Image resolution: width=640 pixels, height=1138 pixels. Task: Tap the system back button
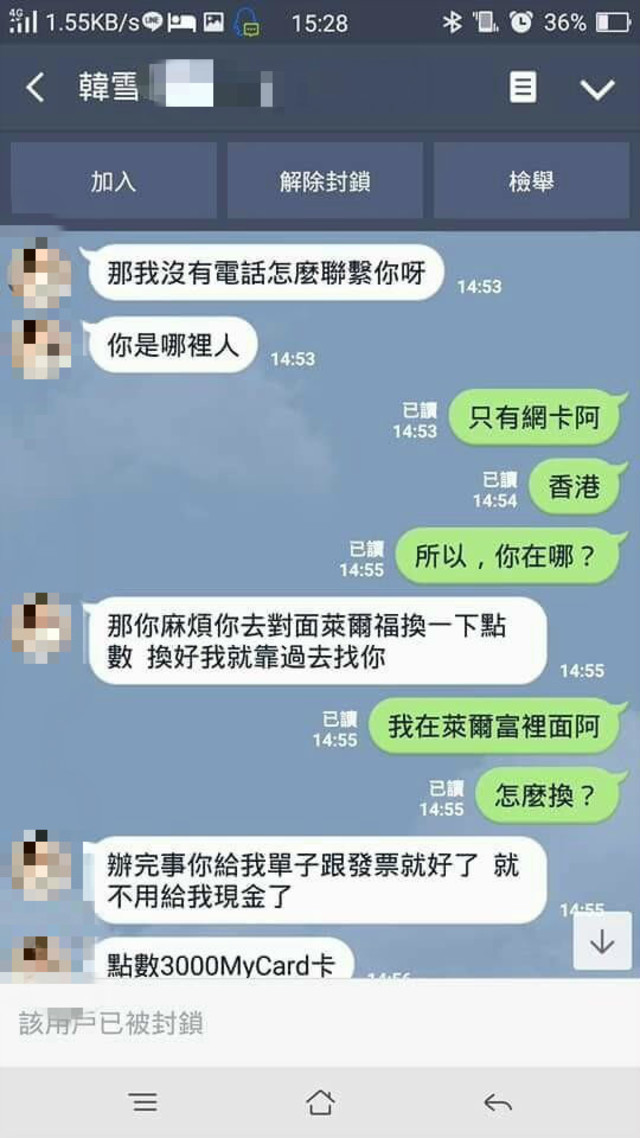pos(497,1102)
